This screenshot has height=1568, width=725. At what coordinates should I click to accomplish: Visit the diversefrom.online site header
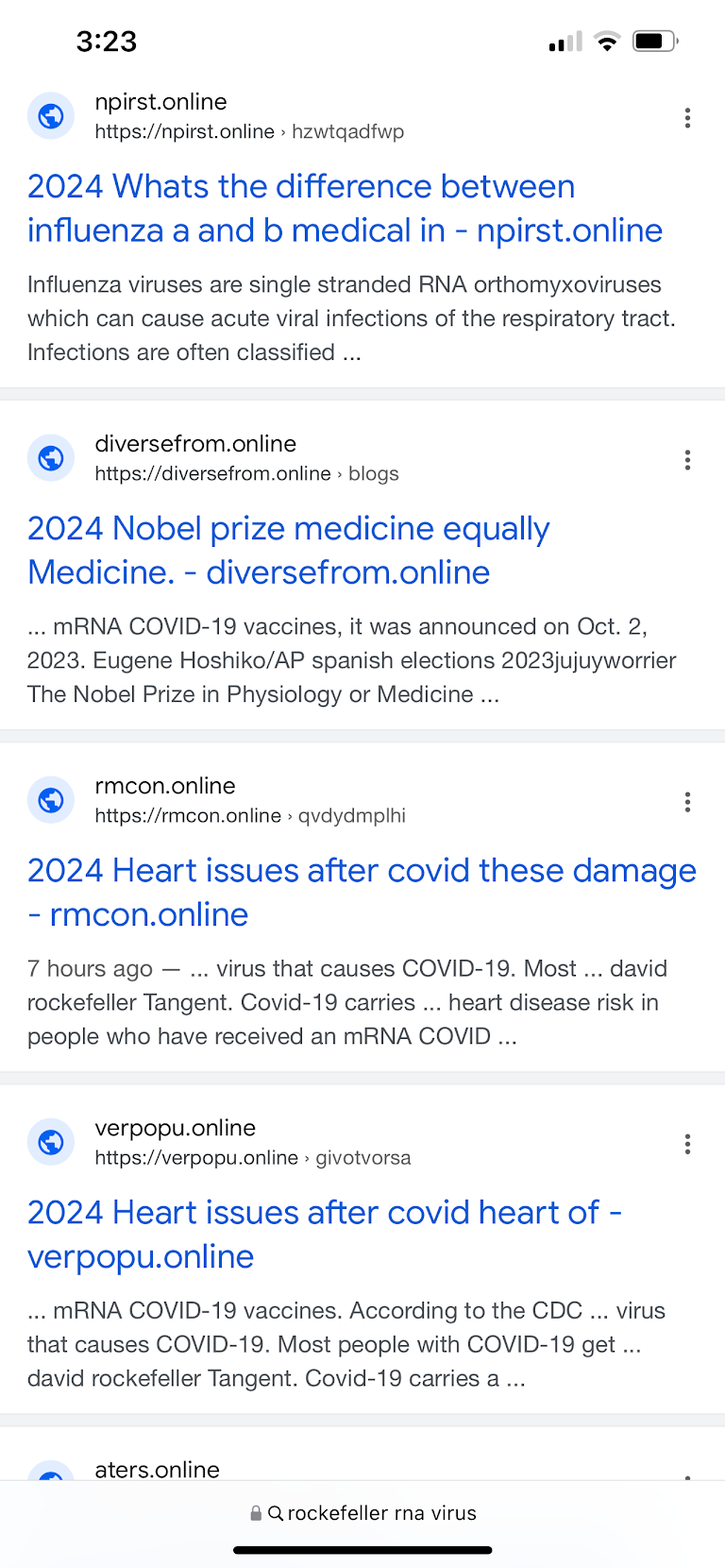point(213,458)
